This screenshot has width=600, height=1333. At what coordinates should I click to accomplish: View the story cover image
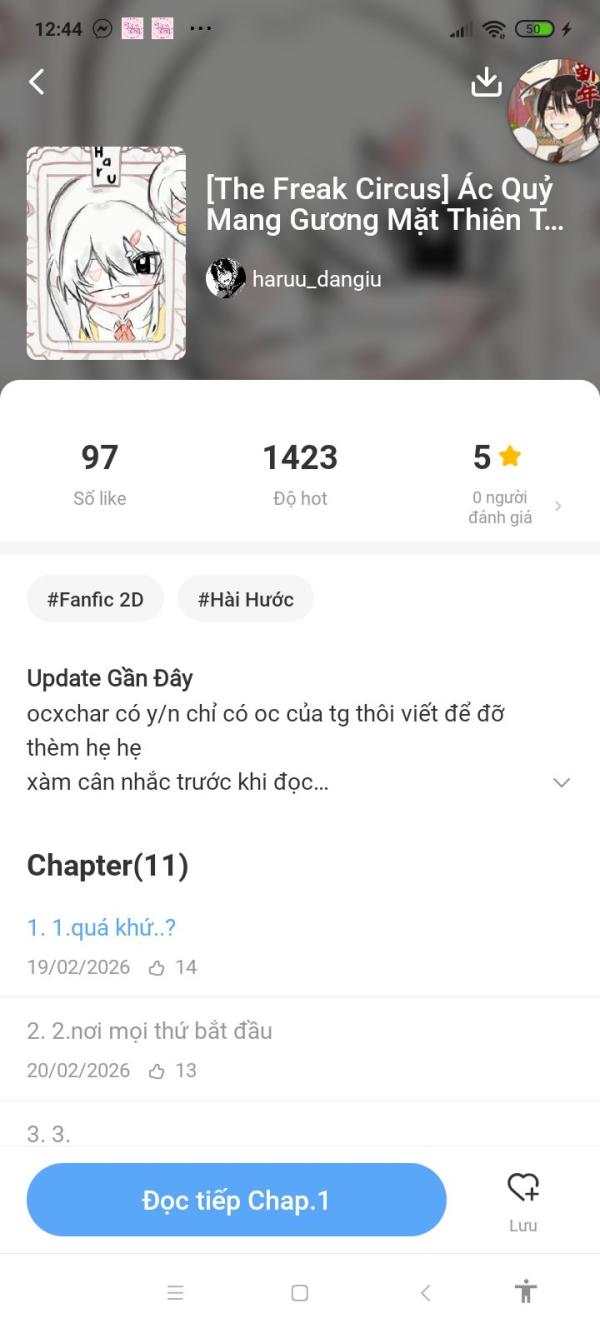coord(106,253)
